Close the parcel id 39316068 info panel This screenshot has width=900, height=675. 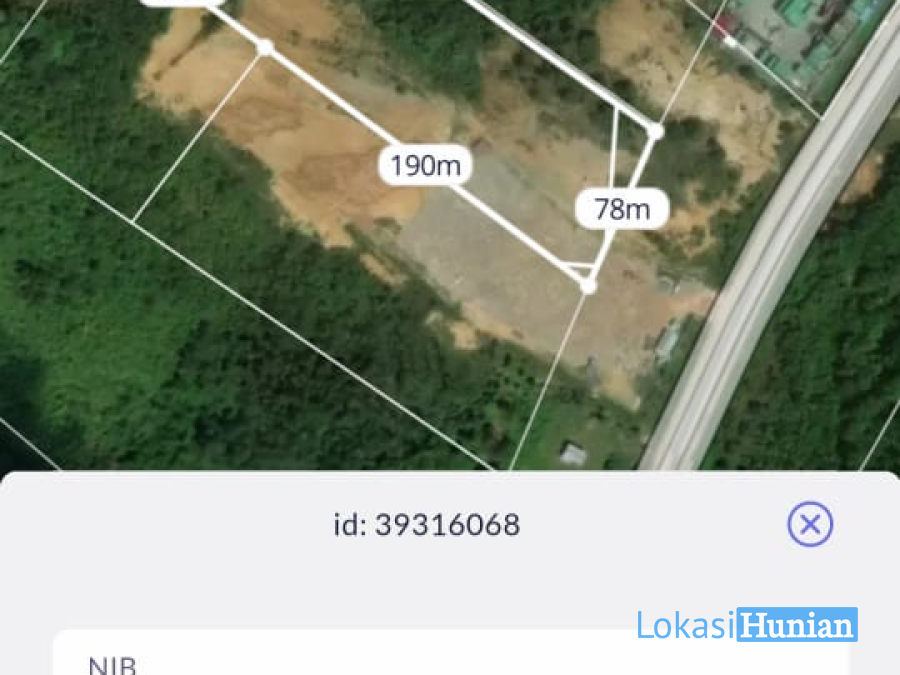810,524
